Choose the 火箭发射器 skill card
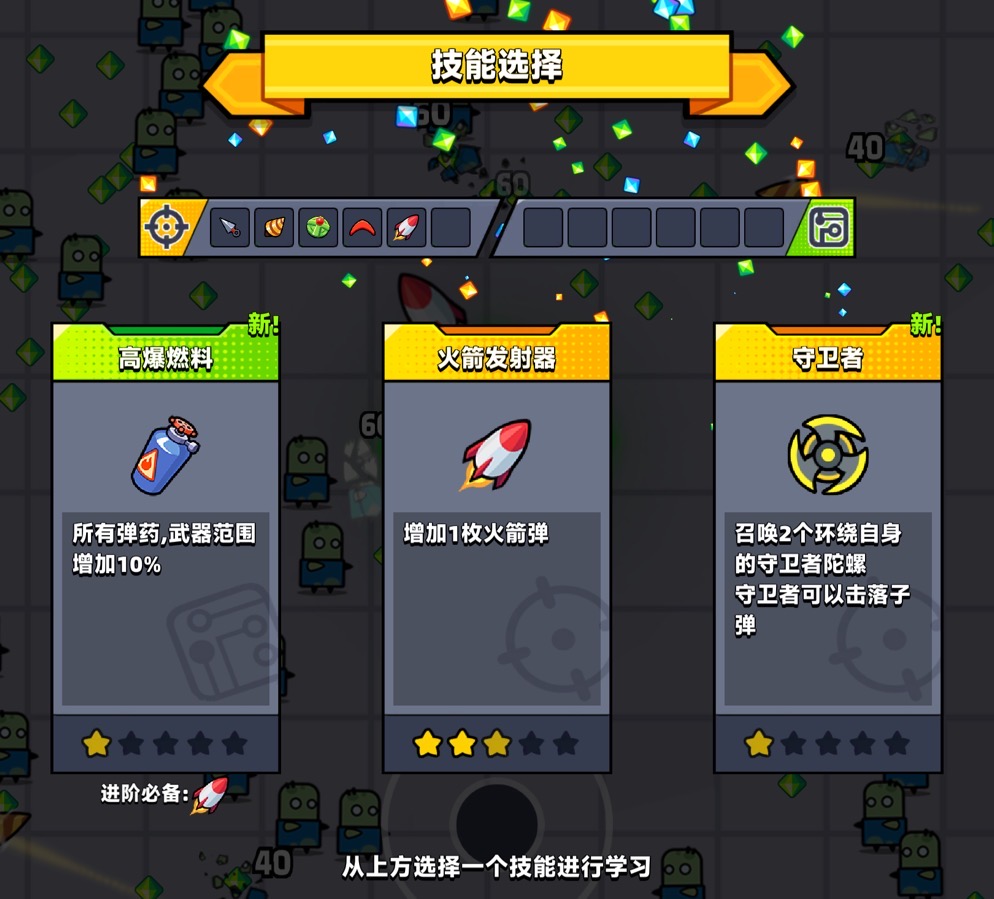 click(x=497, y=548)
